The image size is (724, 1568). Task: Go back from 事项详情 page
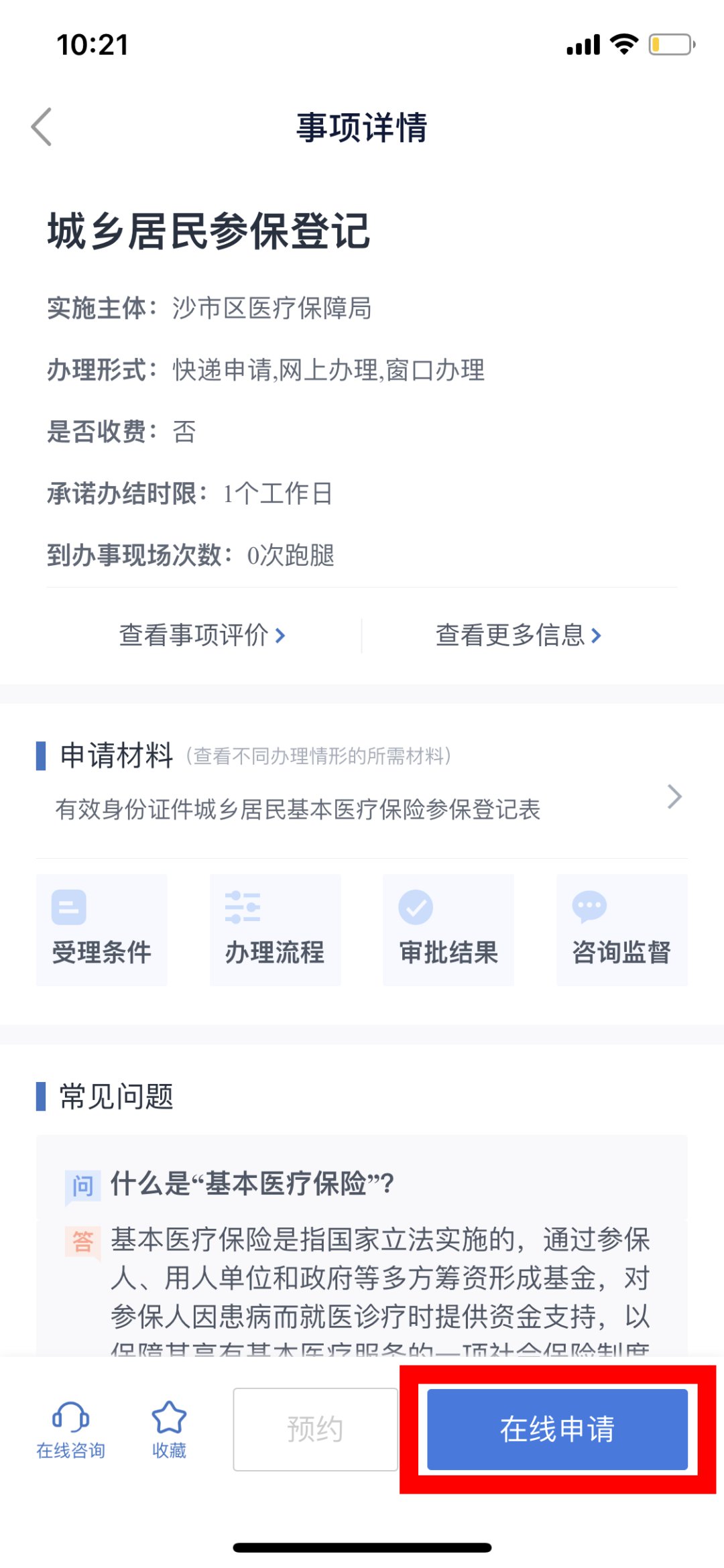42,127
